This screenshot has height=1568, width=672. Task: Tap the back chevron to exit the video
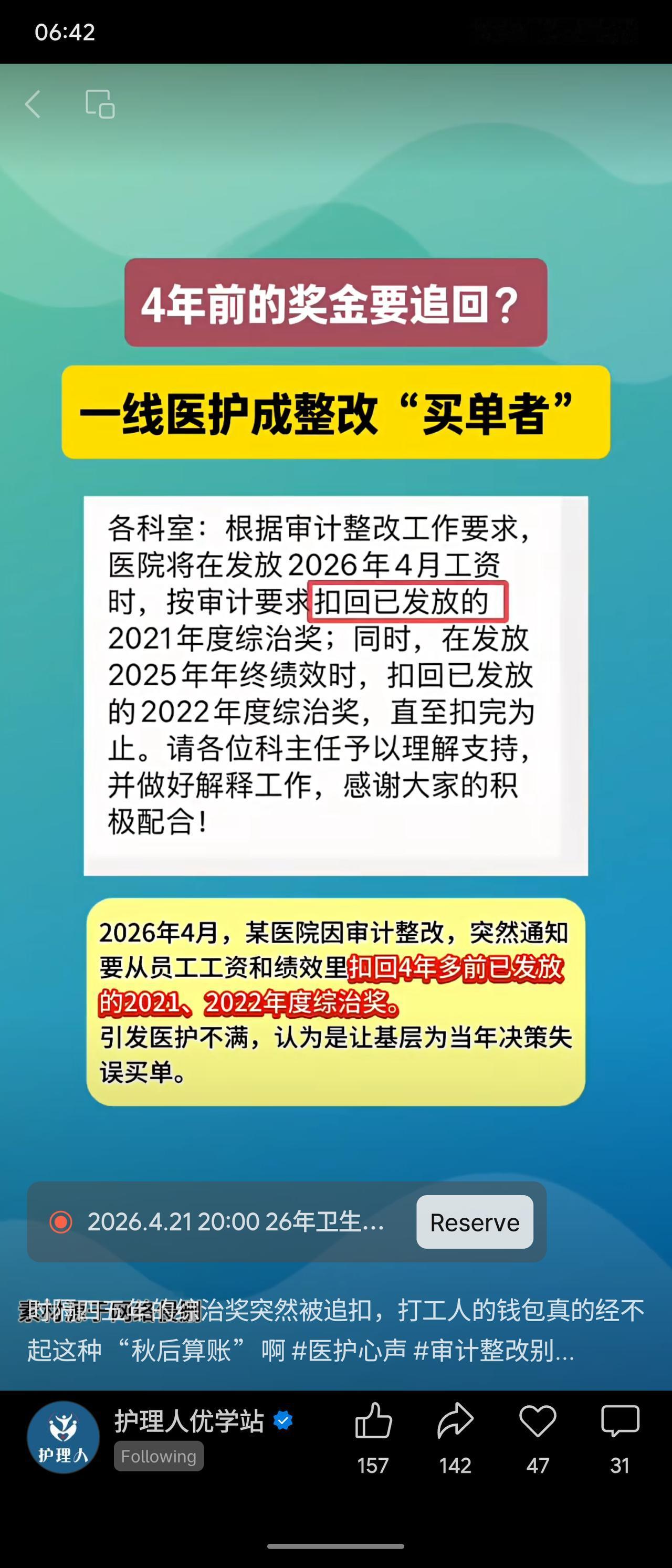(x=34, y=103)
